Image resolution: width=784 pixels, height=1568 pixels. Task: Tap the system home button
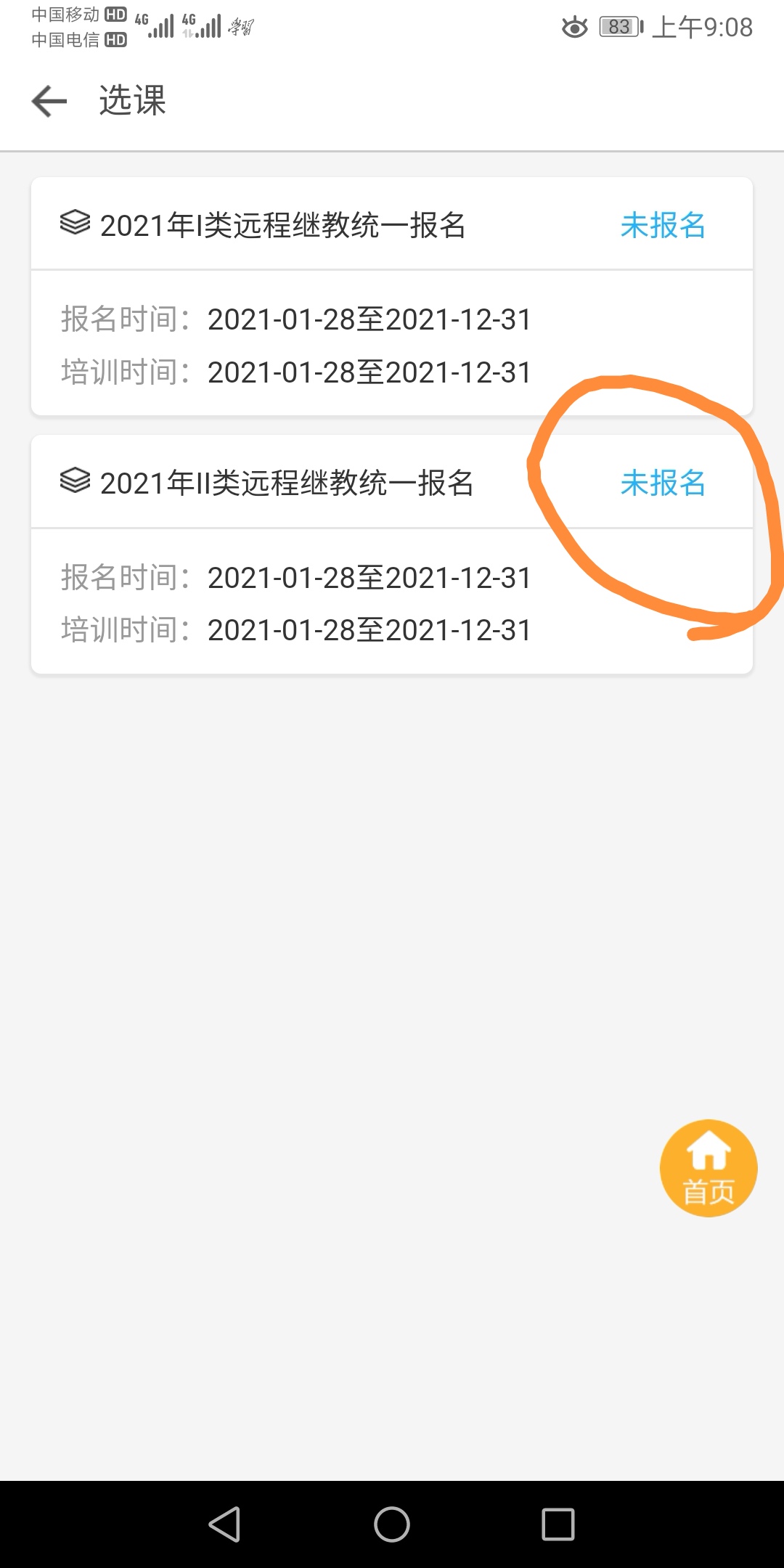[392, 1524]
